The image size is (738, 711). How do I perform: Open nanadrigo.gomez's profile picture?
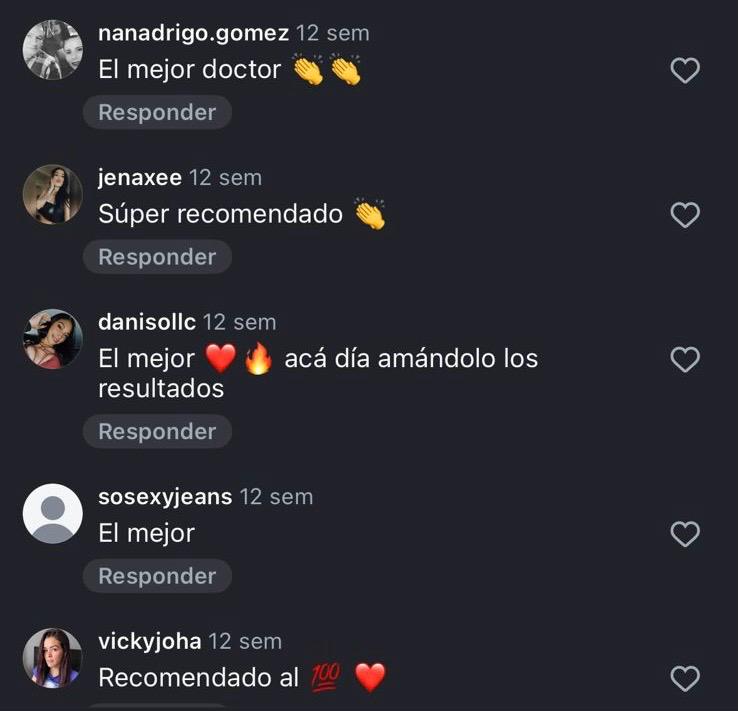click(x=52, y=50)
